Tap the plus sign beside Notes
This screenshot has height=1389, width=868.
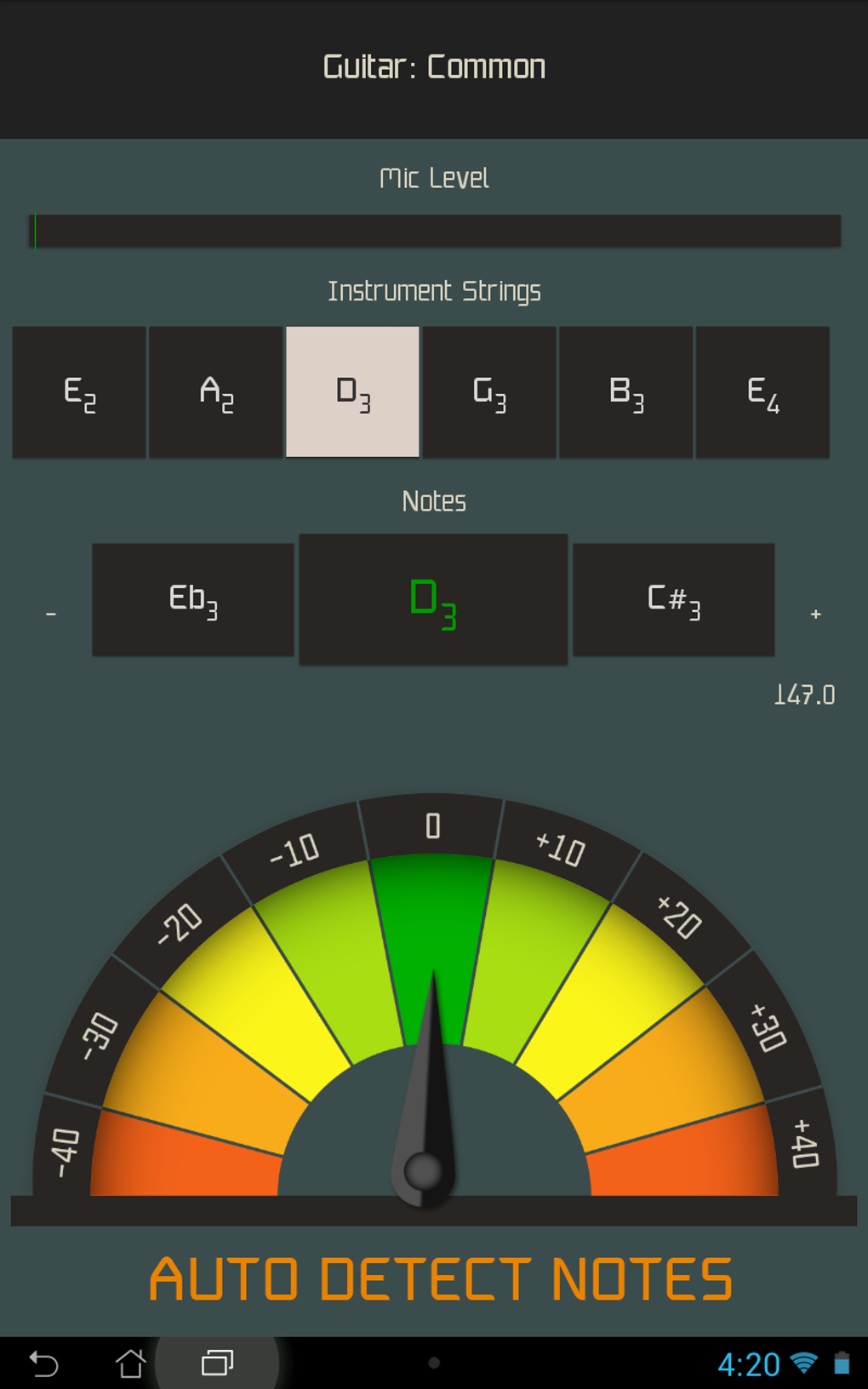[x=815, y=614]
